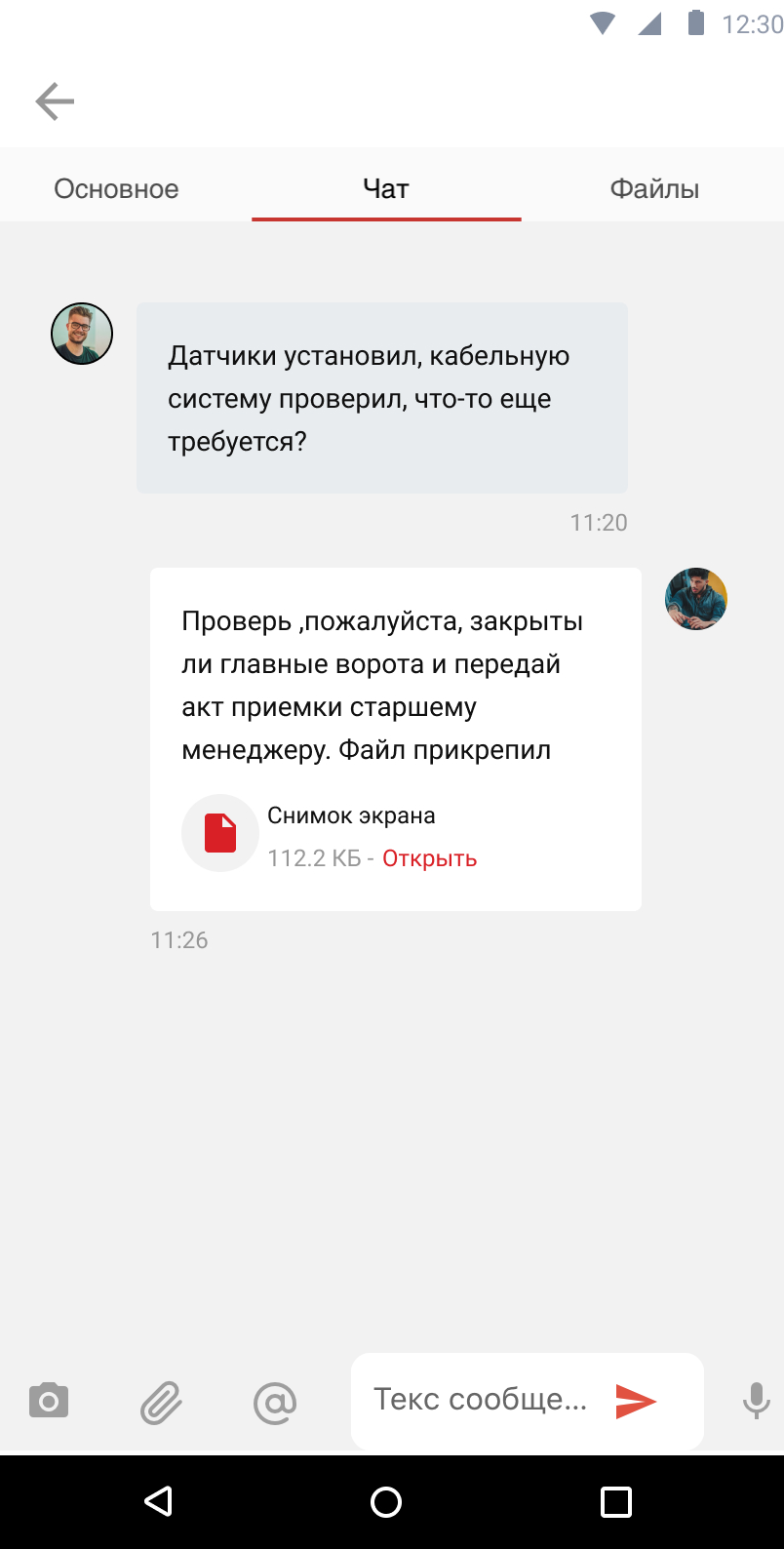
Task: View the profile of the sender with glasses
Action: (x=82, y=334)
